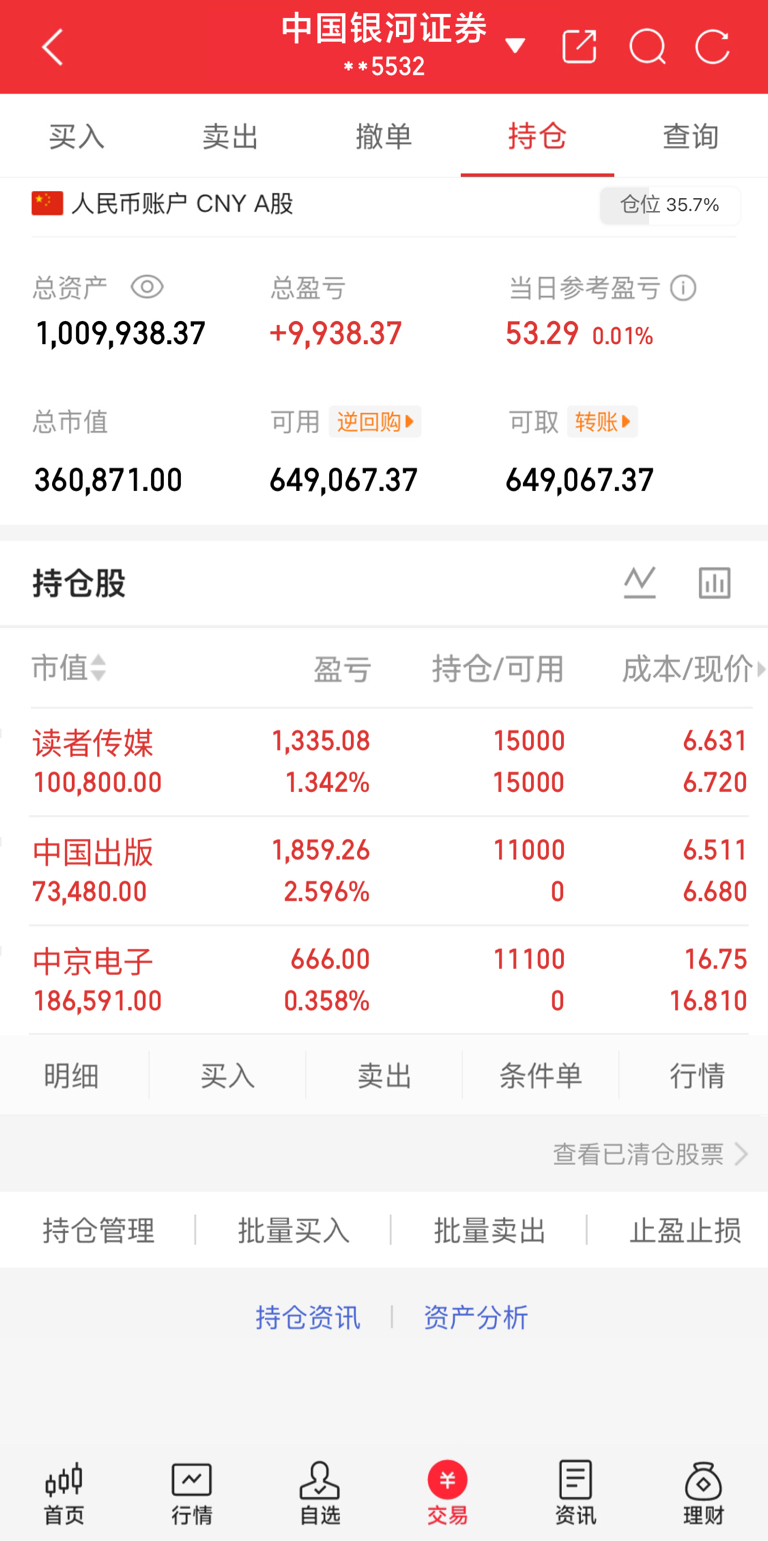The width and height of the screenshot is (768, 1541).
Task: Open the 读者传媒 holding row
Action: 384,762
